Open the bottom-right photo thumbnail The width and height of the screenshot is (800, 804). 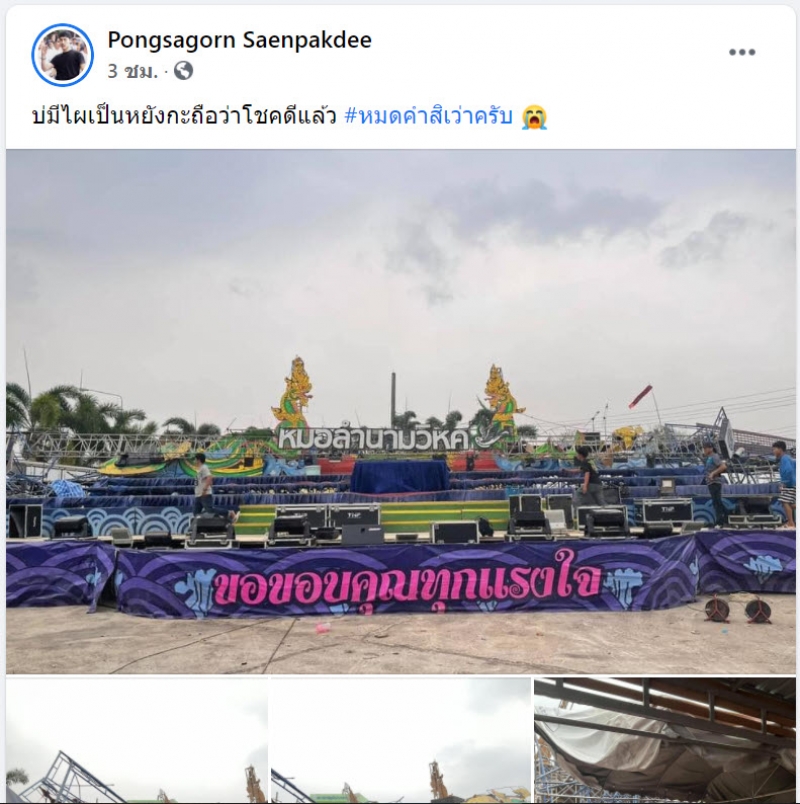(x=665, y=741)
